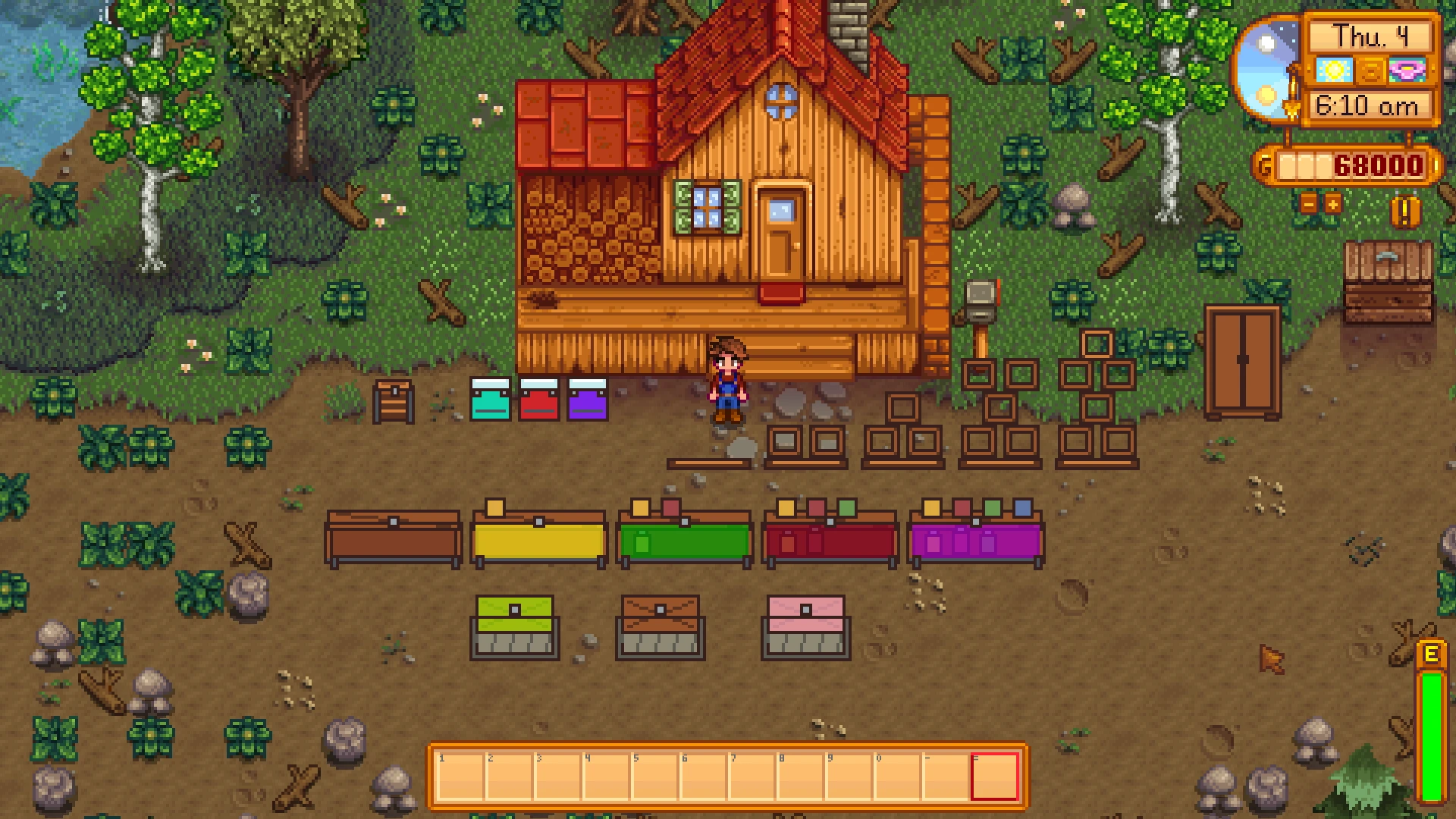1456x819 pixels.
Task: Open the teal chest
Action: [491, 399]
